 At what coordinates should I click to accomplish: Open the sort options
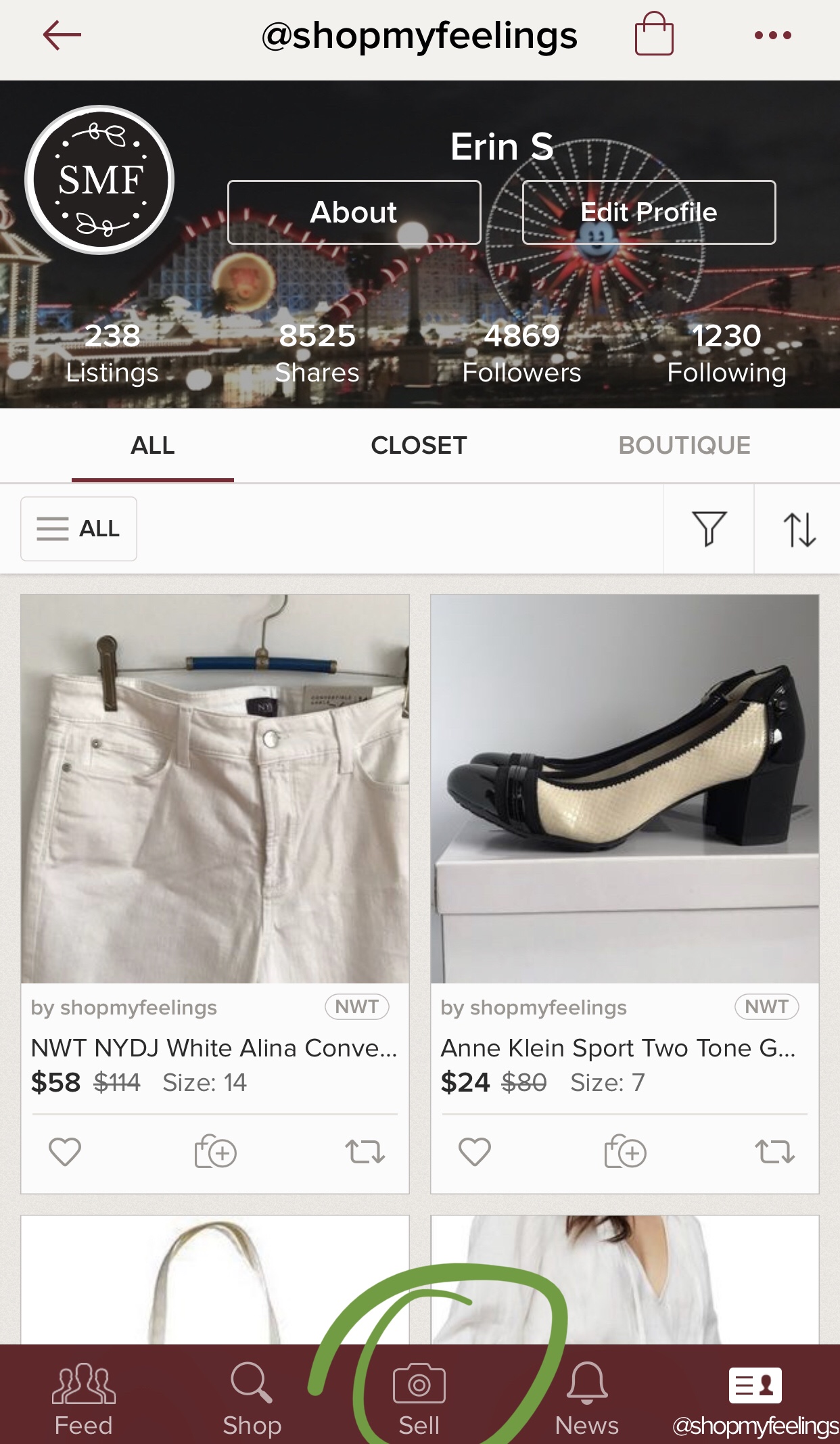(799, 529)
